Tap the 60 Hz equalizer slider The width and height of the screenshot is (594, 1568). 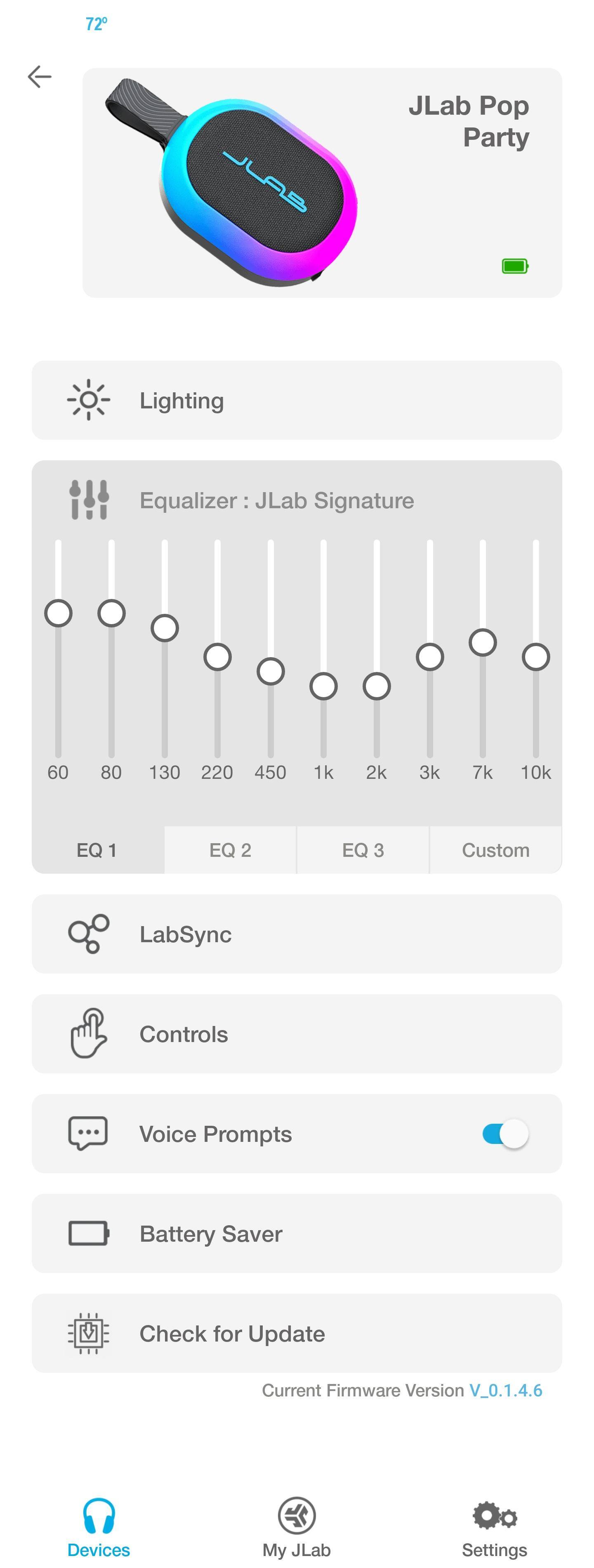(x=59, y=613)
